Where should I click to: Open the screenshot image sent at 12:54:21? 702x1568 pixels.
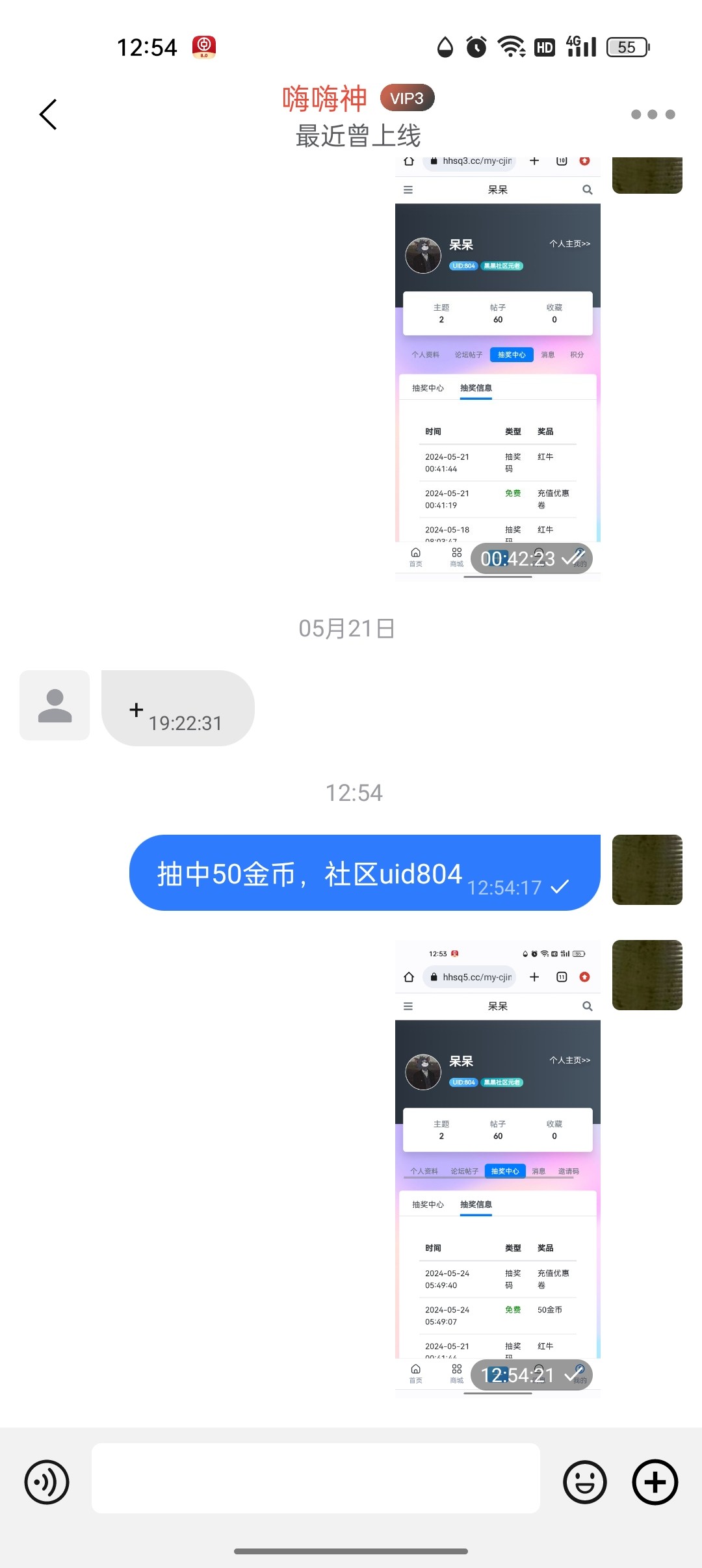click(497, 1167)
